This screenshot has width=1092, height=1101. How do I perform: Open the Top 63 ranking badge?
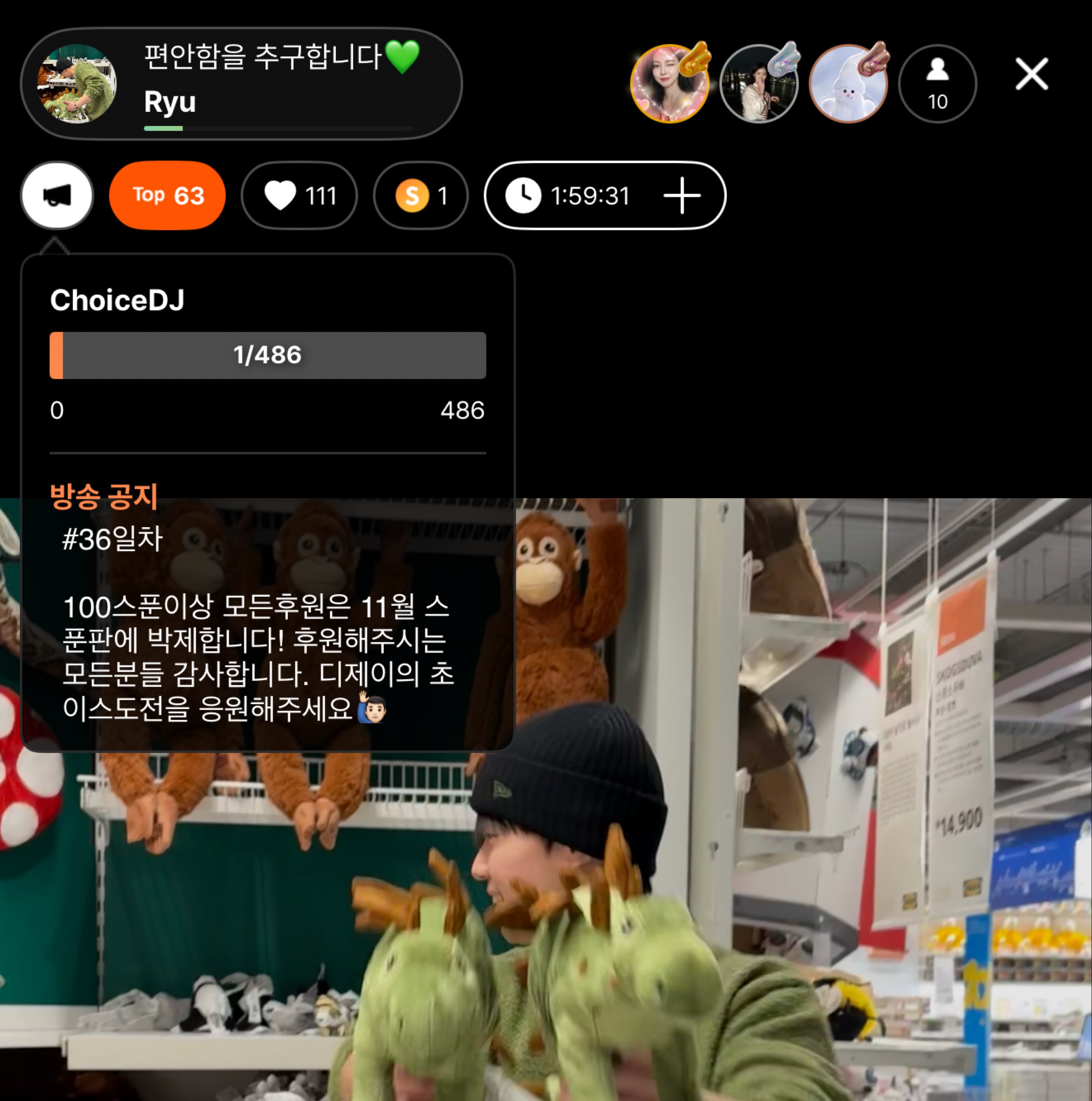point(168,196)
